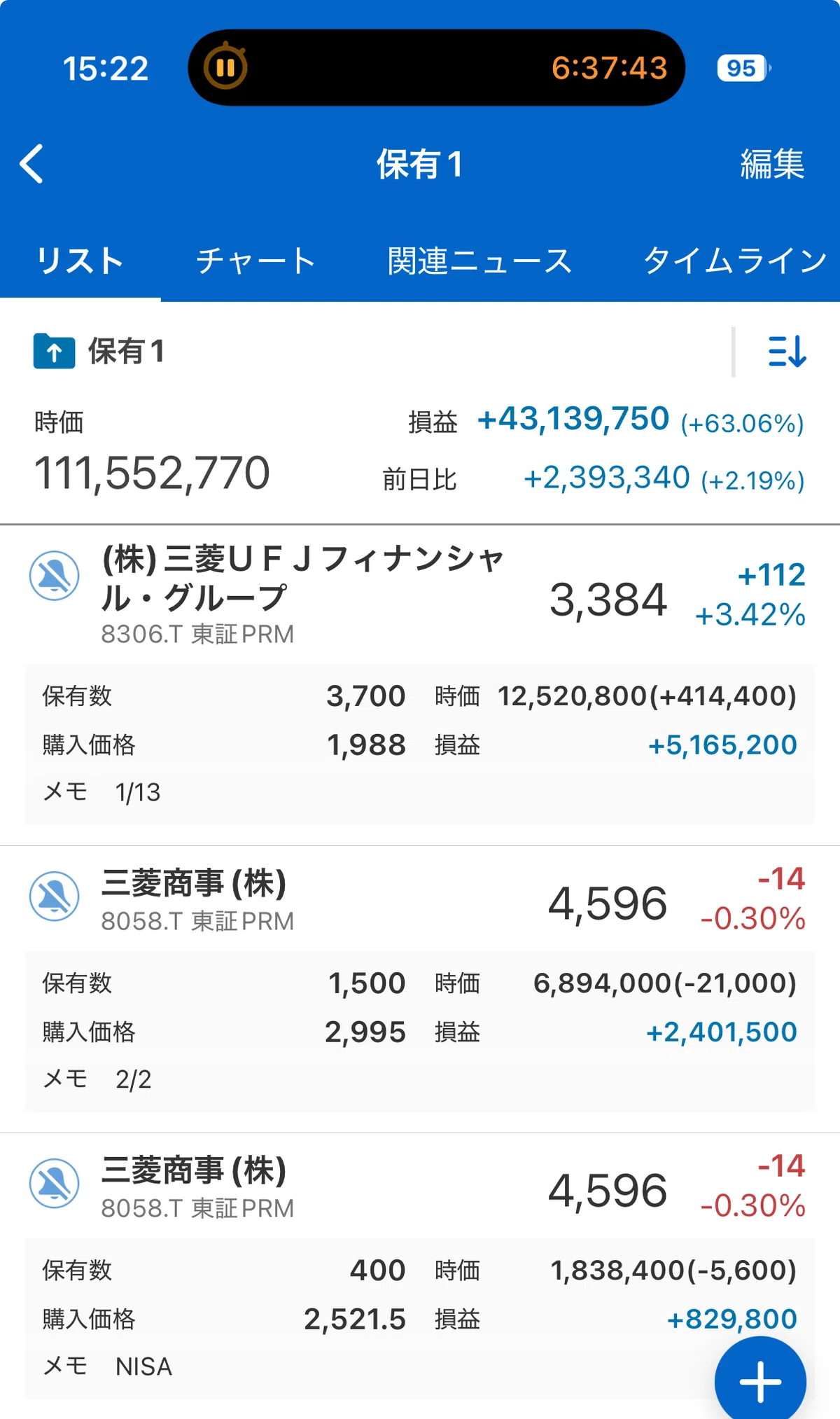The width and height of the screenshot is (840, 1419).
Task: Switch to the タイムライン tab
Action: click(x=735, y=261)
